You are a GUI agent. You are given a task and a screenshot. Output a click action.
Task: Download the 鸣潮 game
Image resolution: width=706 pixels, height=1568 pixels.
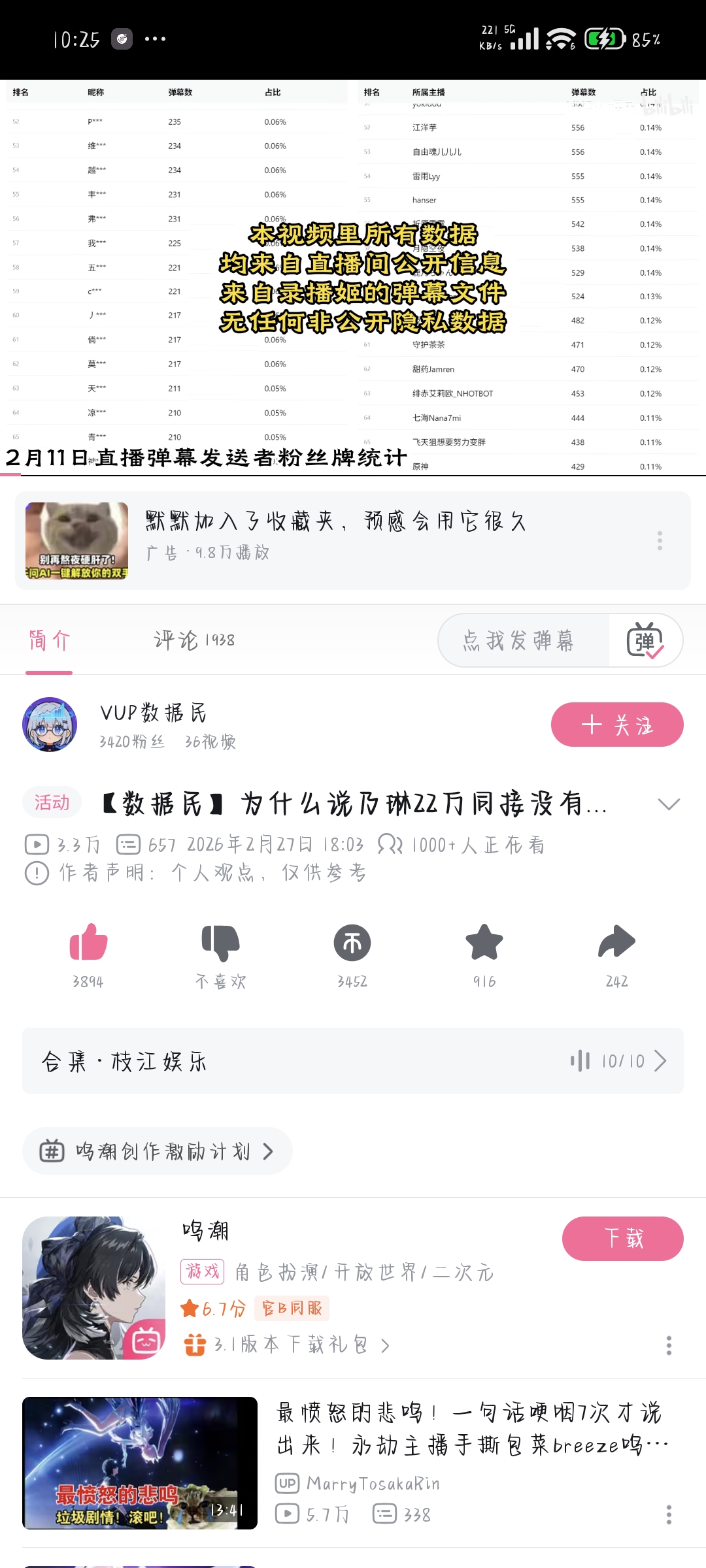tap(622, 1239)
